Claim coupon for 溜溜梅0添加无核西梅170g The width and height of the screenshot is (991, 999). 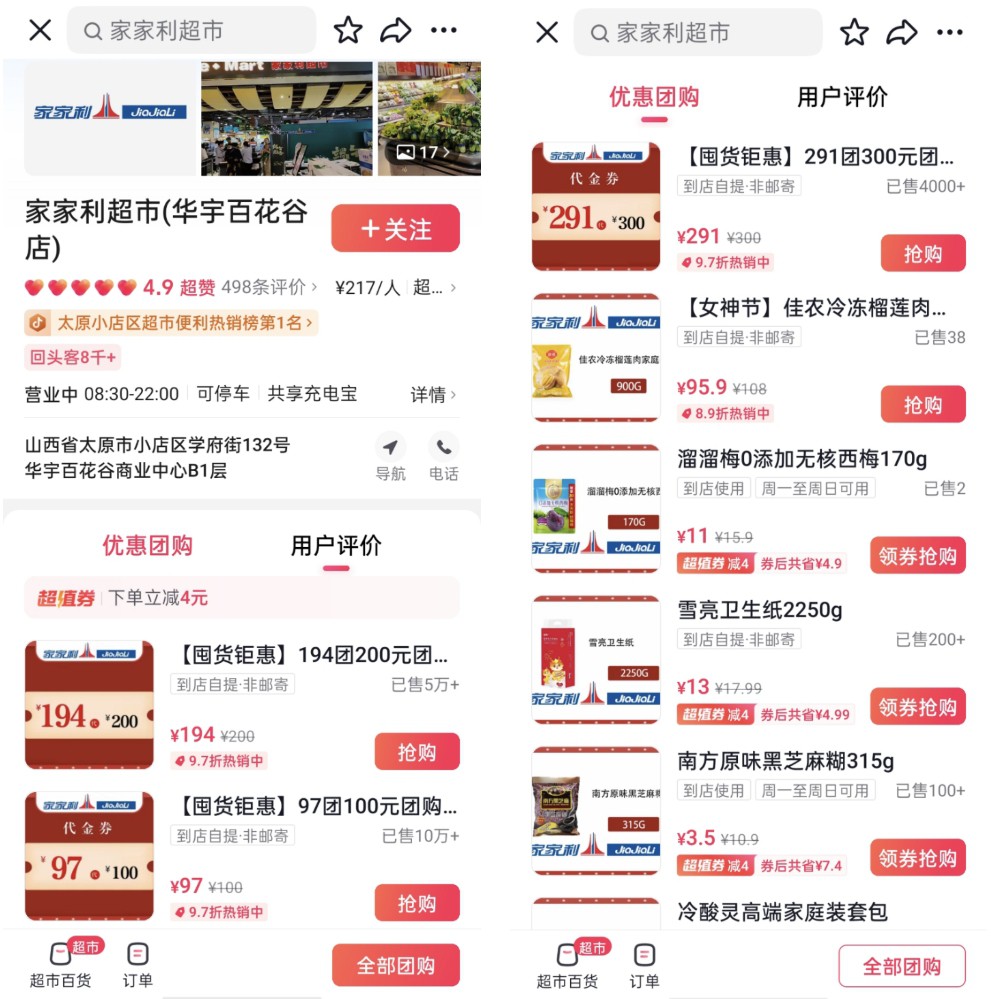[917, 556]
